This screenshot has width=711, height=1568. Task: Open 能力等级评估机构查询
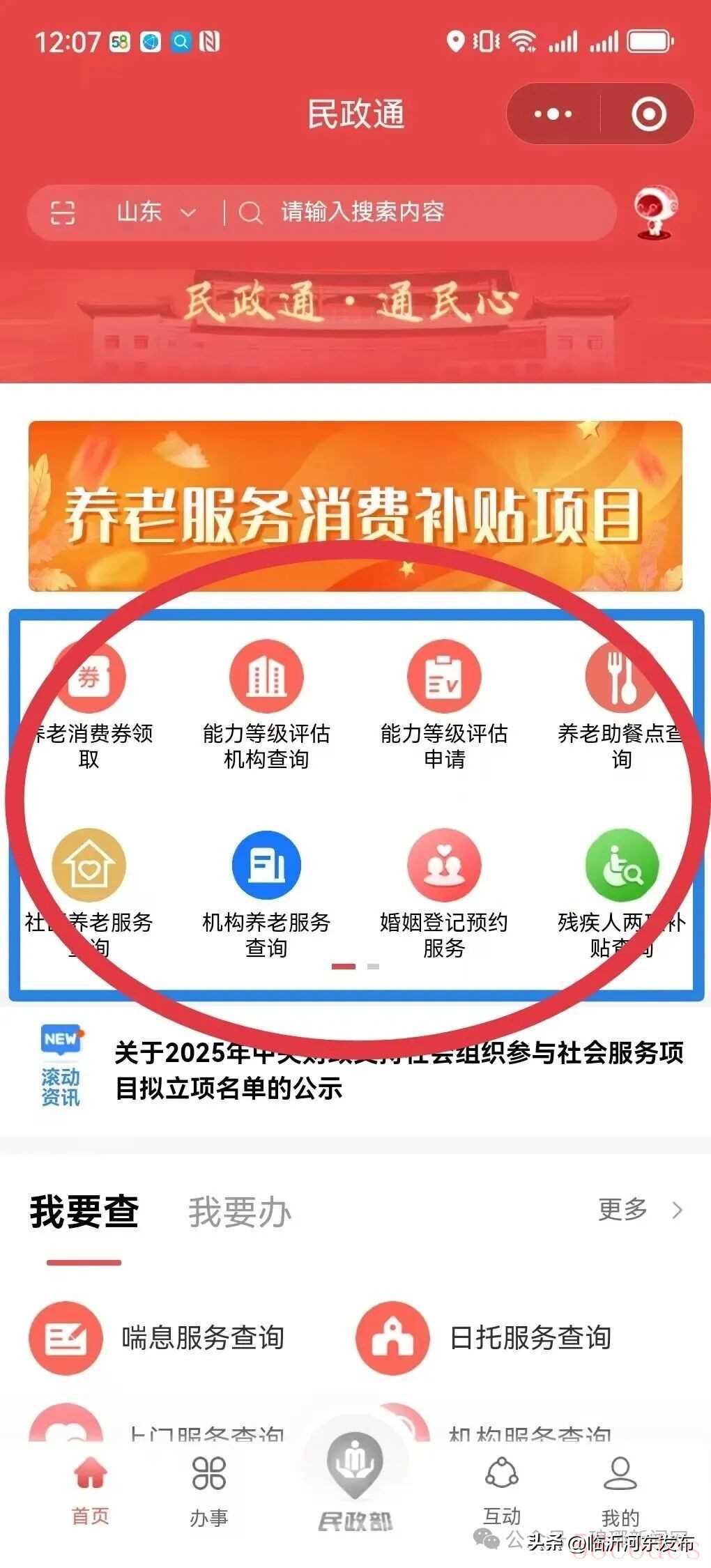pyautogui.click(x=266, y=704)
